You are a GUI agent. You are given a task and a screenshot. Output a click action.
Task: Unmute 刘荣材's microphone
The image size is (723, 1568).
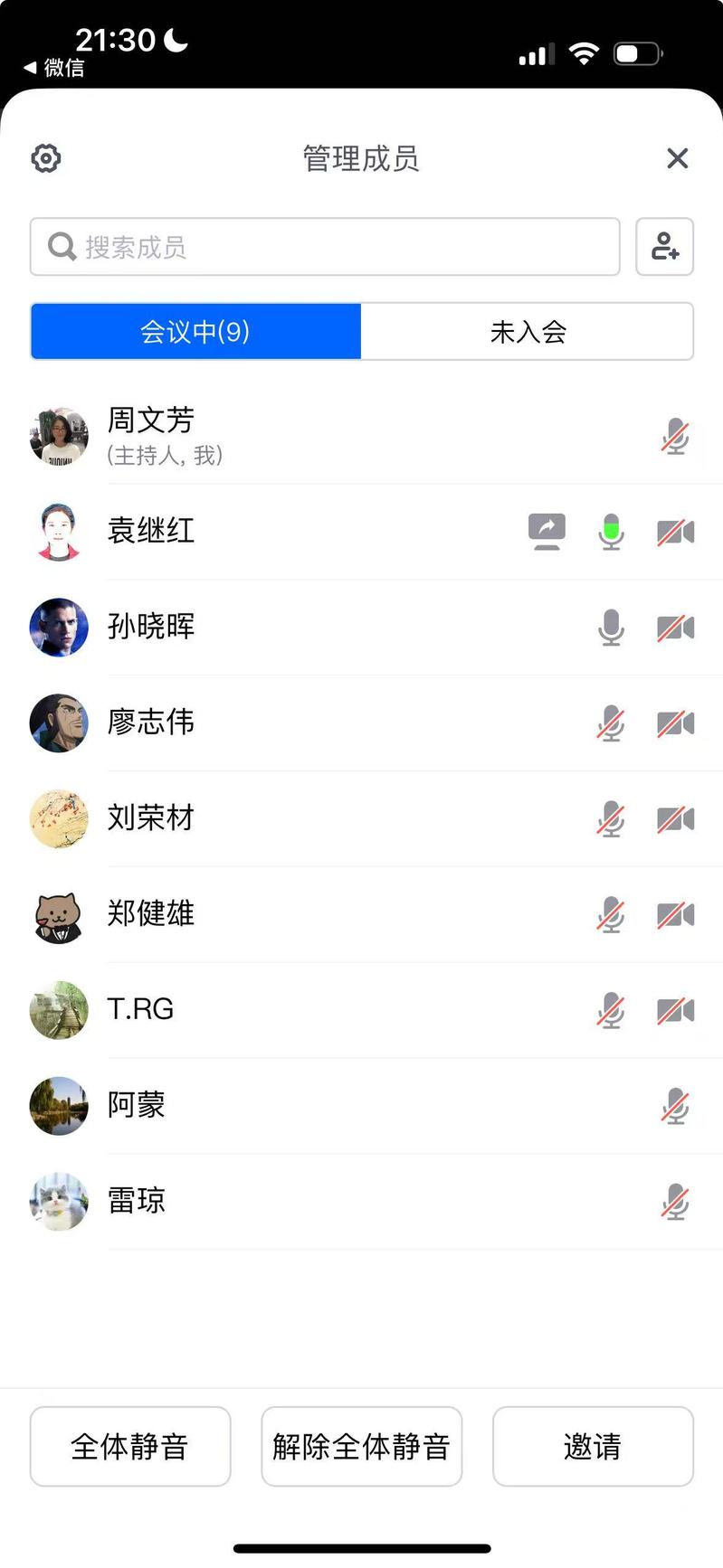click(612, 819)
